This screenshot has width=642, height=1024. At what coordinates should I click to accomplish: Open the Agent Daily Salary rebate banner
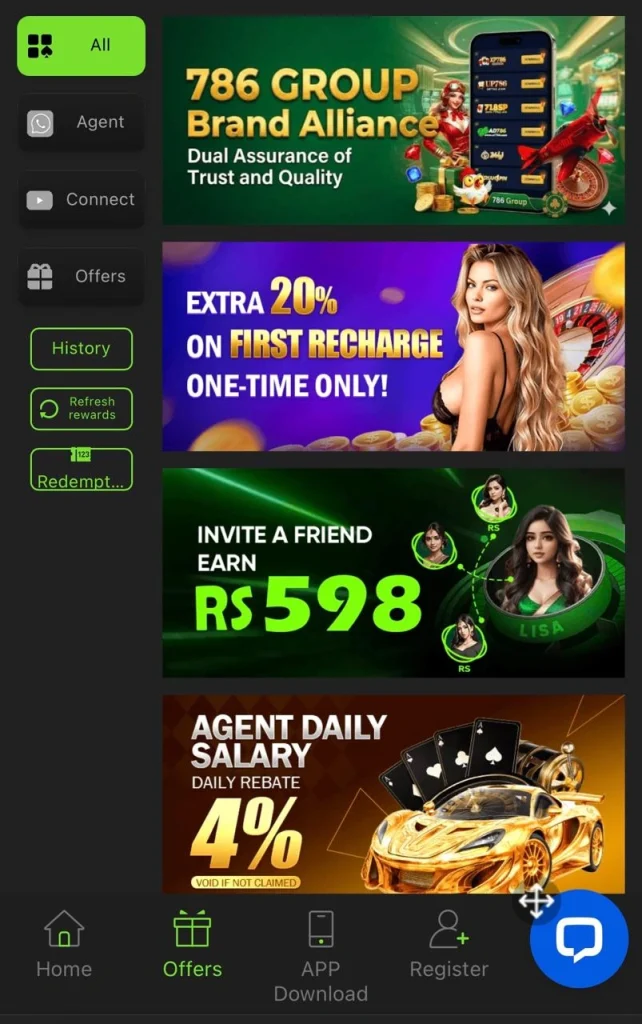tap(393, 794)
